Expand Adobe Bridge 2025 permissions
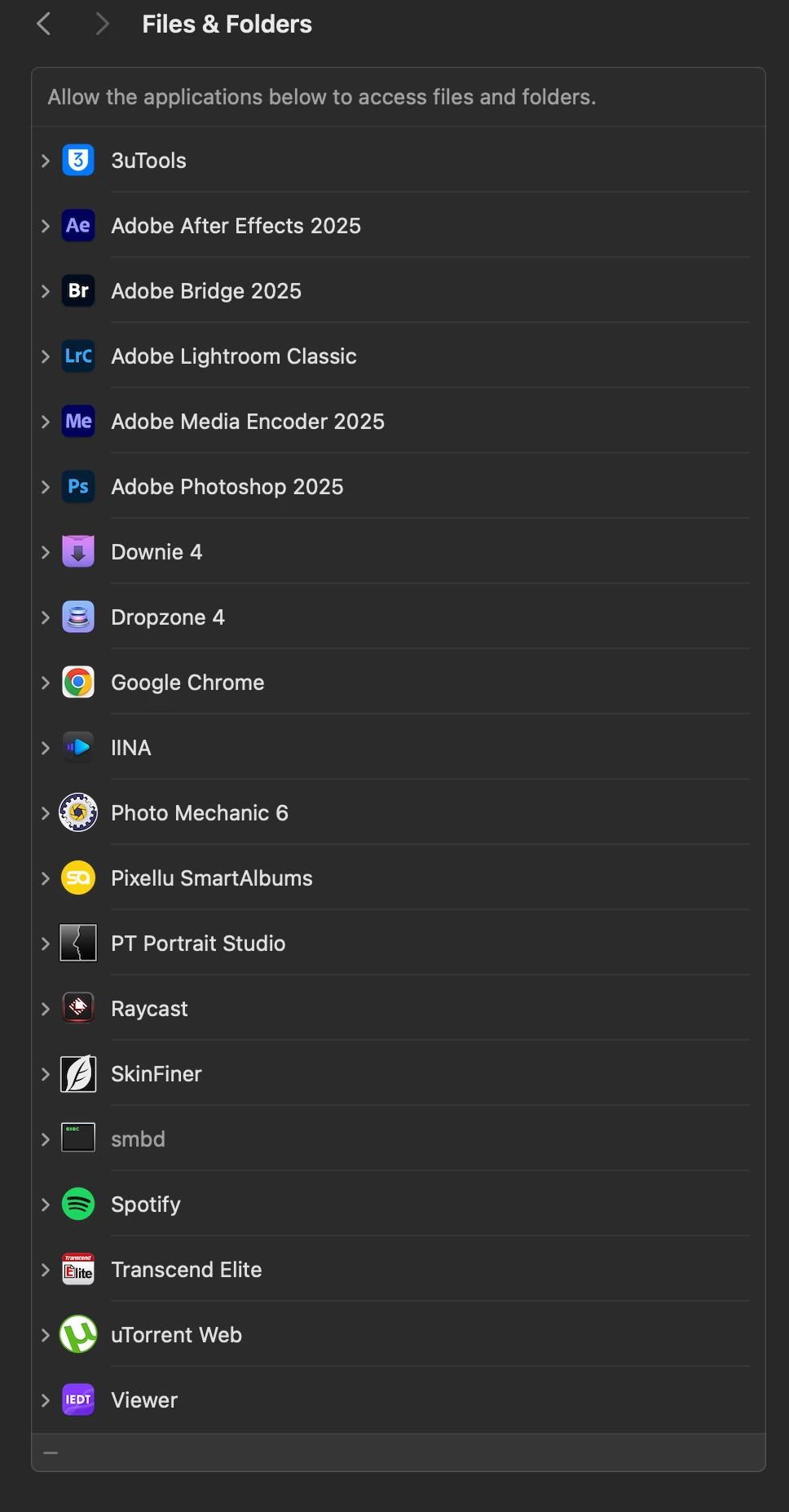The image size is (789, 1512). 46,291
